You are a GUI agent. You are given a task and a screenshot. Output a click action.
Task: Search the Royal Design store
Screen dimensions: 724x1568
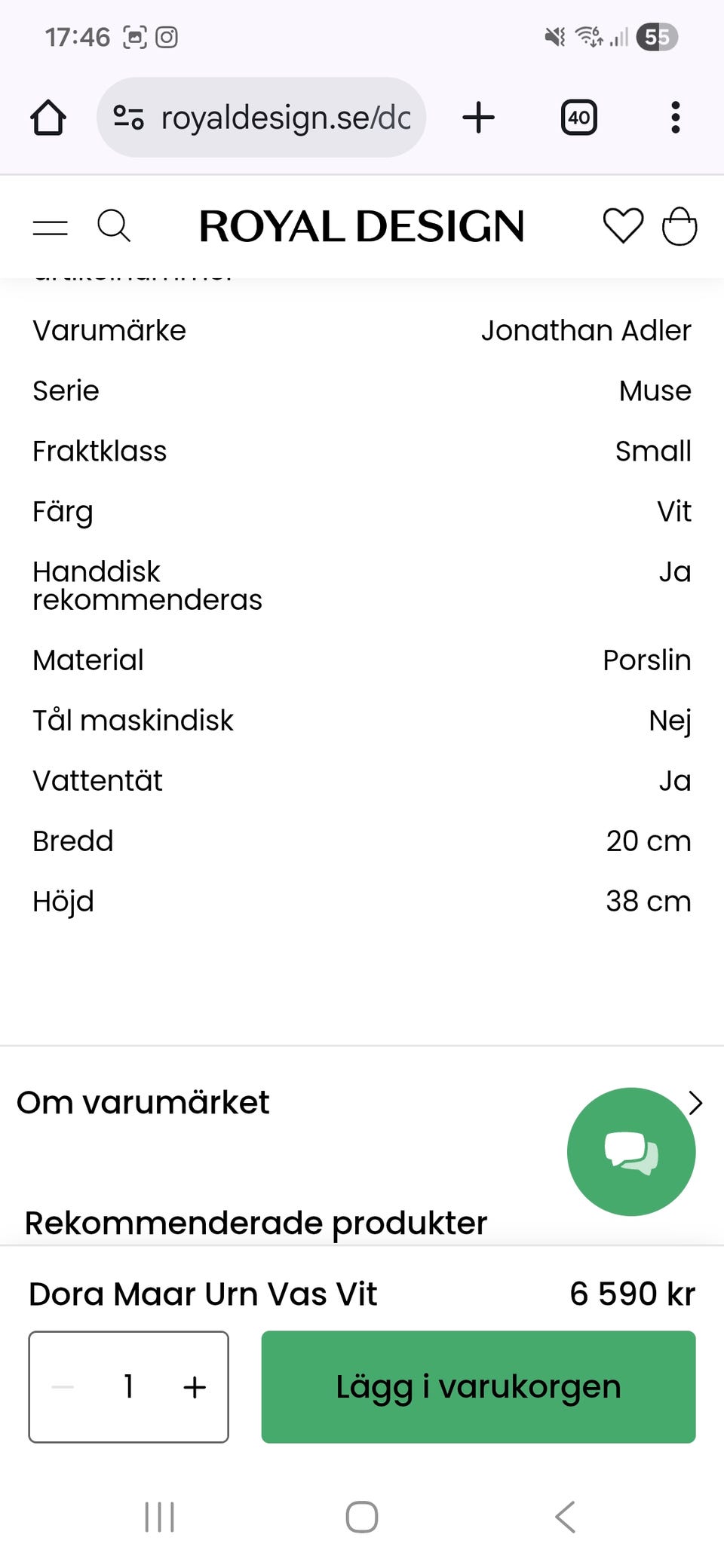pyautogui.click(x=114, y=226)
